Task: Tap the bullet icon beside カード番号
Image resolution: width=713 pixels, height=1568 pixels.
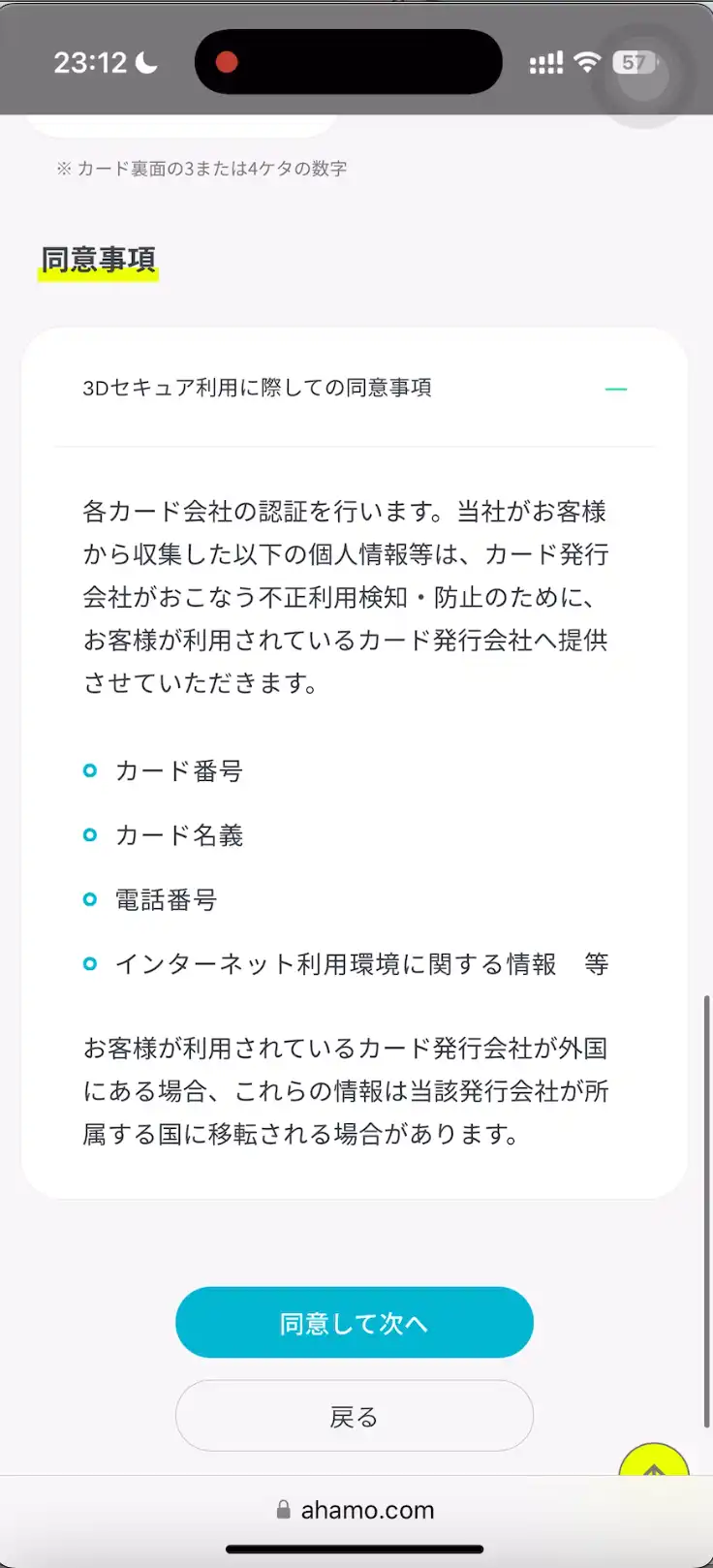Action: point(89,770)
